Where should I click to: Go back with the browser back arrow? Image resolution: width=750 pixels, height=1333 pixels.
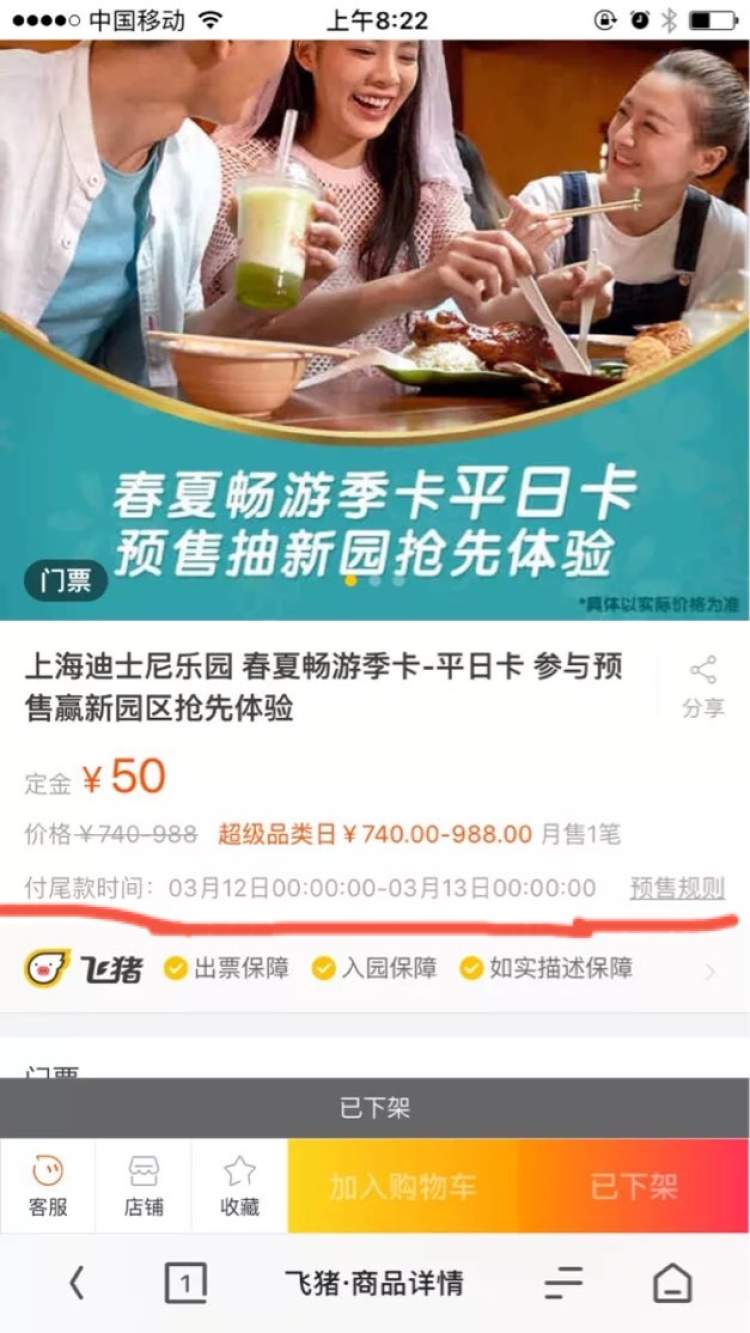coord(77,1282)
